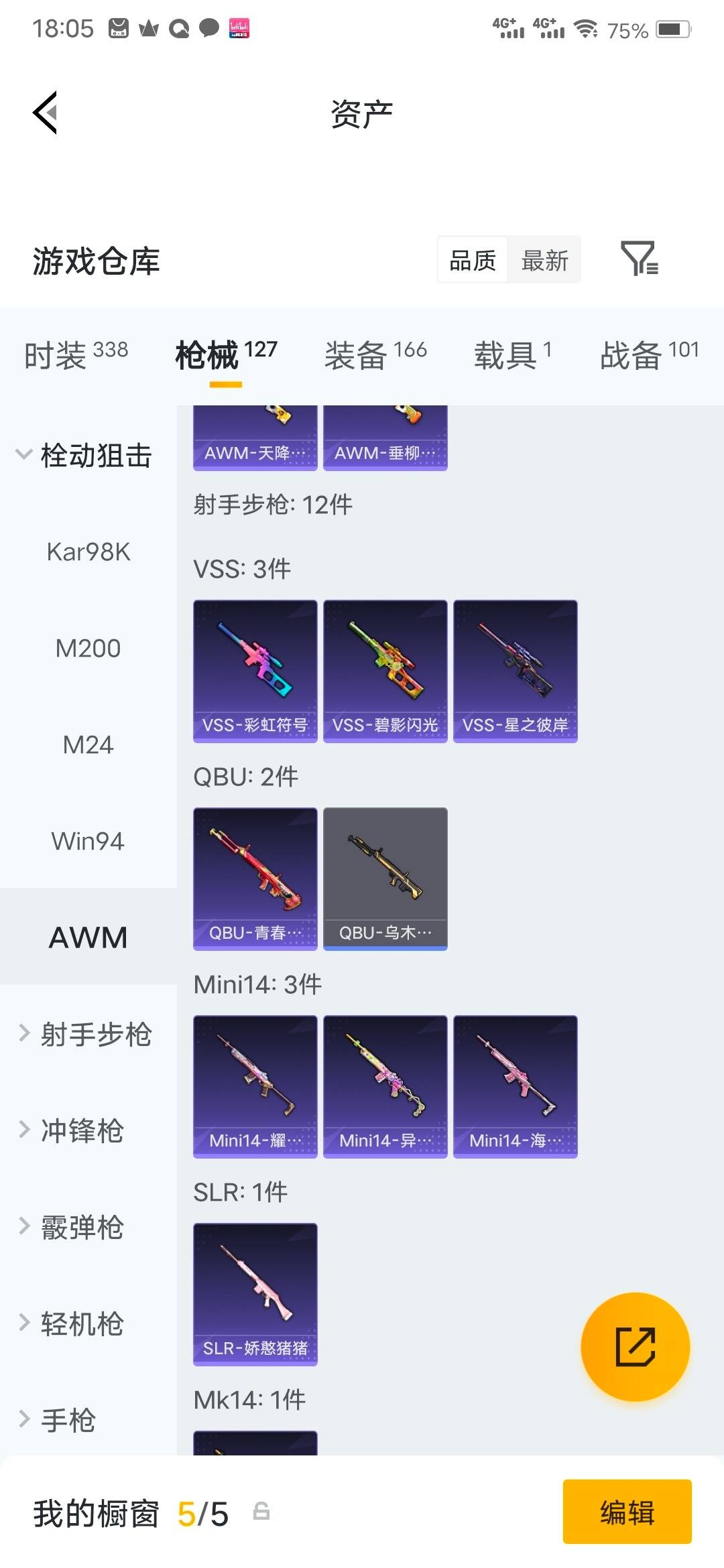The height and width of the screenshot is (1568, 724).
Task: Switch sorting to 品质
Action: (x=471, y=260)
